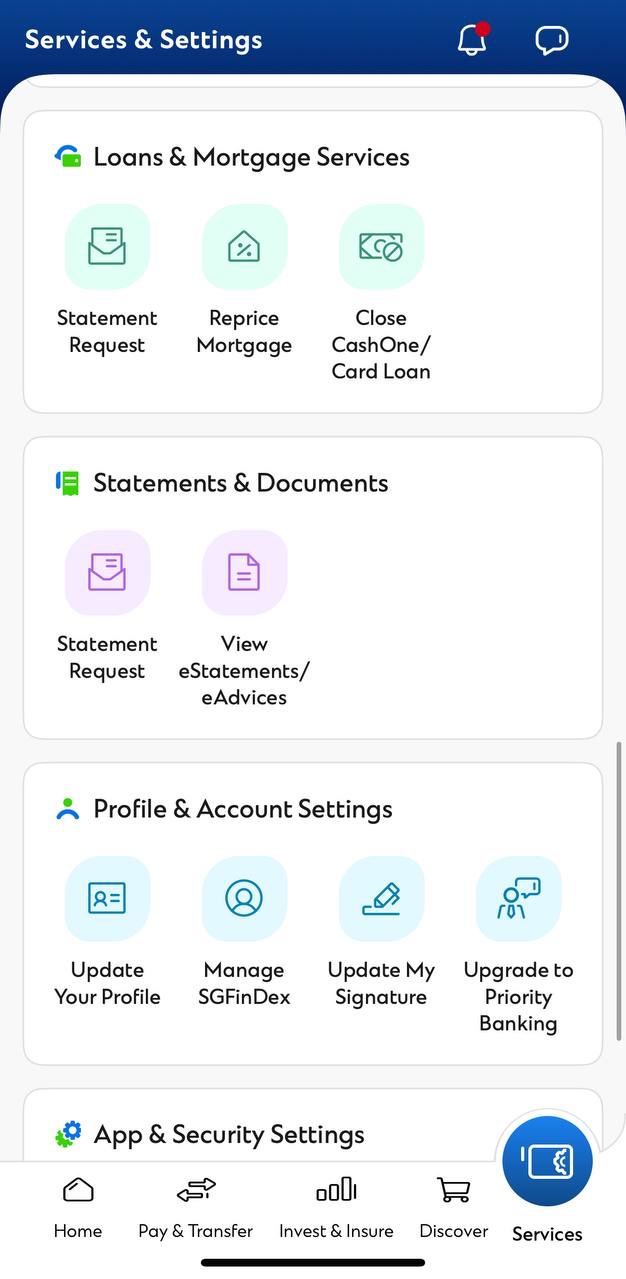Open the notifications bell

pyautogui.click(x=472, y=39)
